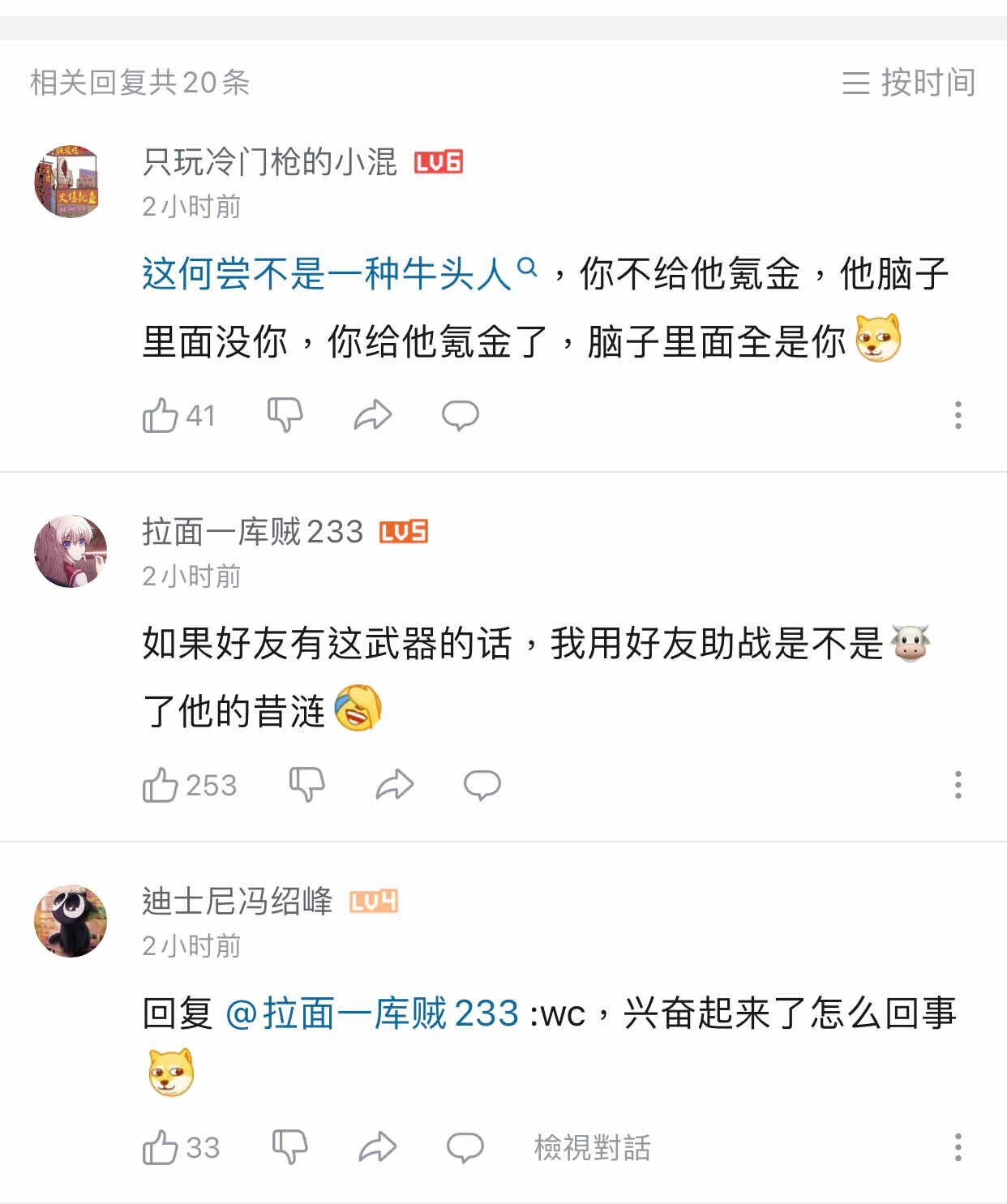Open avatar of 迪士尼冯绍峰
Viewport: 1007px width, 1204px height.
[71, 921]
